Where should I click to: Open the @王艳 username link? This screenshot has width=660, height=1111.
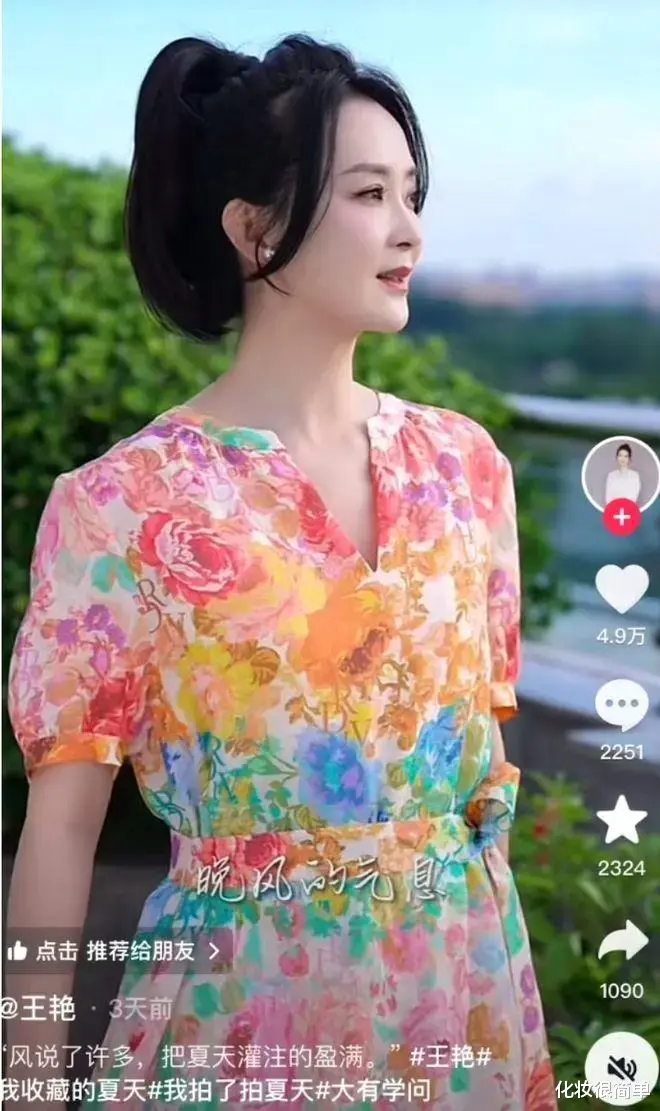38,1008
